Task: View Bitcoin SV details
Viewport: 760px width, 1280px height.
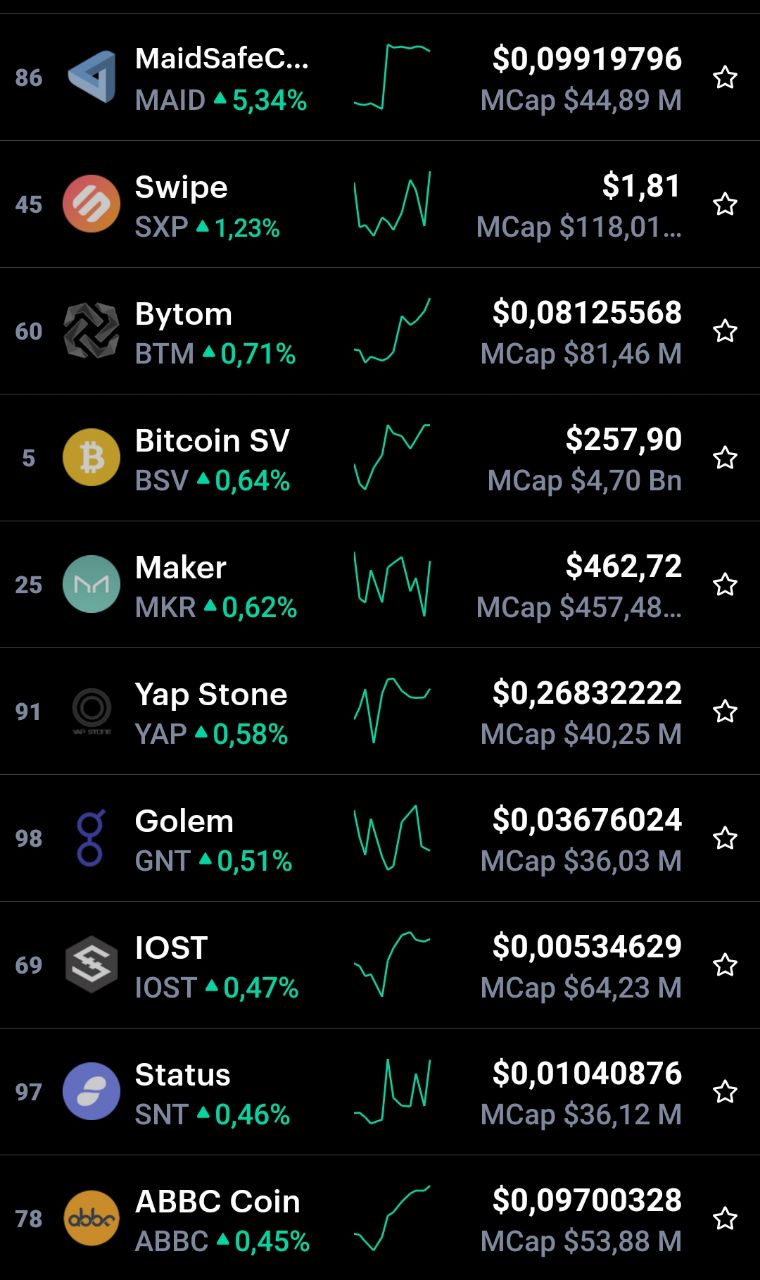Action: click(380, 458)
